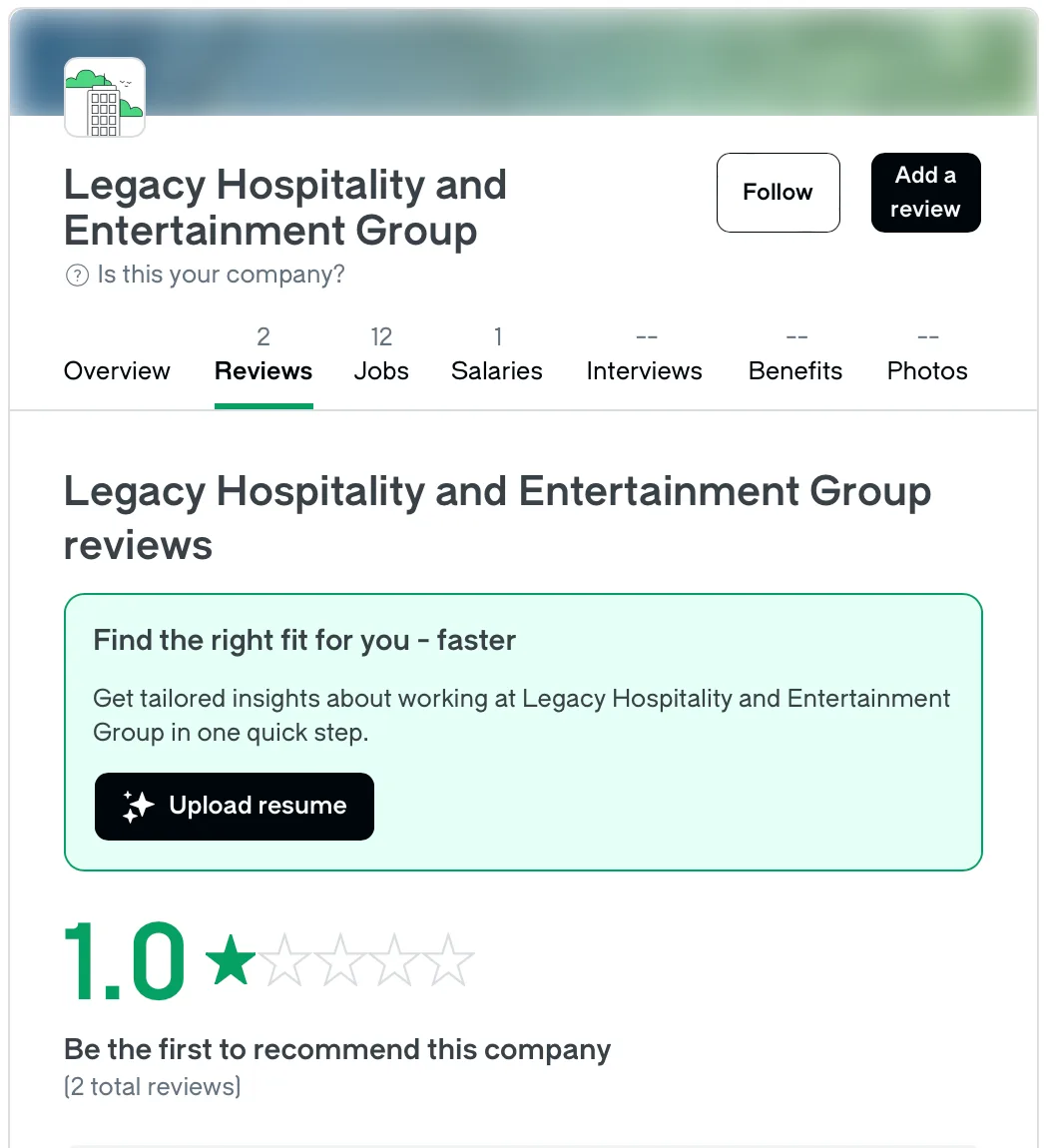Viewport: 1046px width, 1148px height.
Task: Open the Is this your company? link
Action: [x=205, y=275]
